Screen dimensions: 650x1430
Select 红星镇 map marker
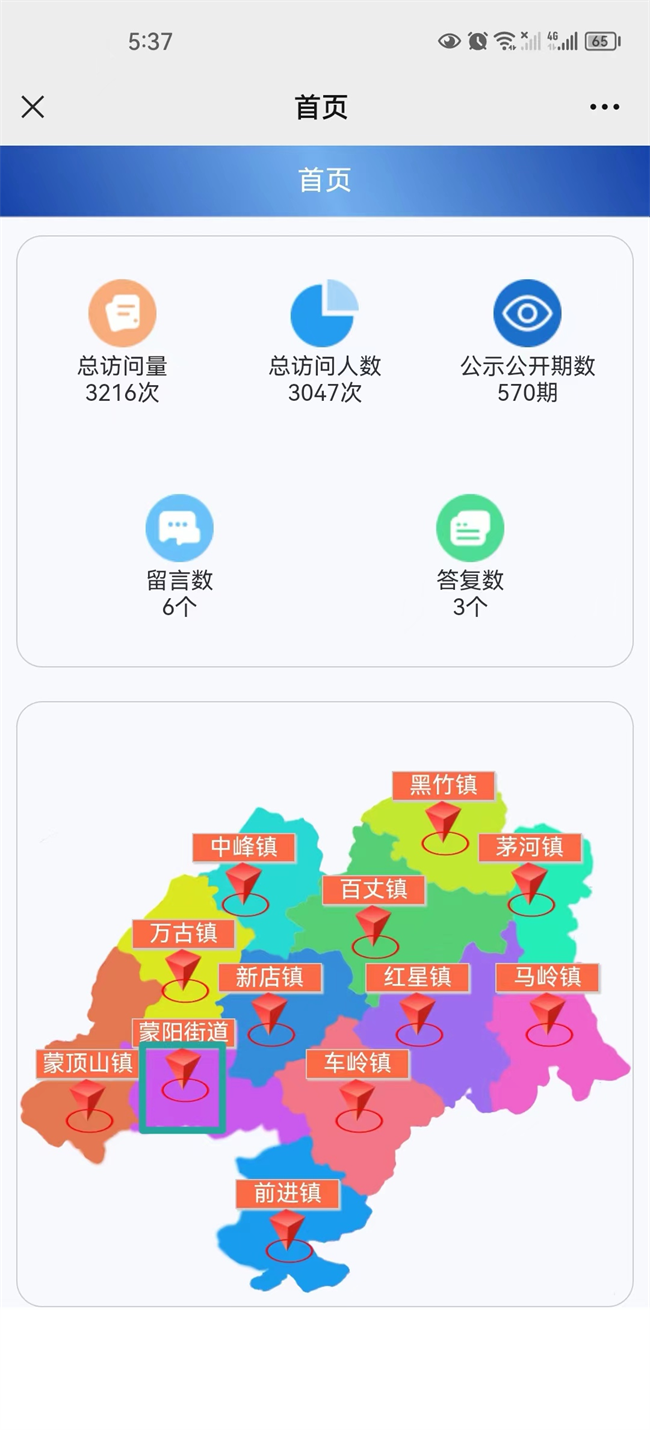pos(417,1014)
